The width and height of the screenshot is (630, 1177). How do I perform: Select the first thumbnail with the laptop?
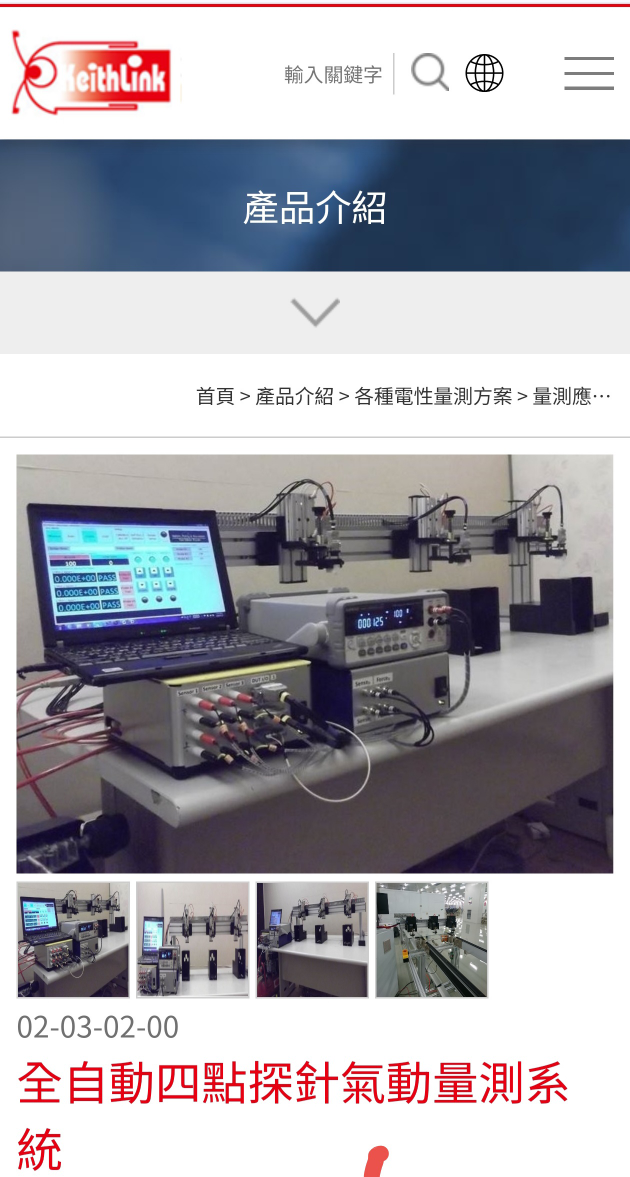coord(73,940)
